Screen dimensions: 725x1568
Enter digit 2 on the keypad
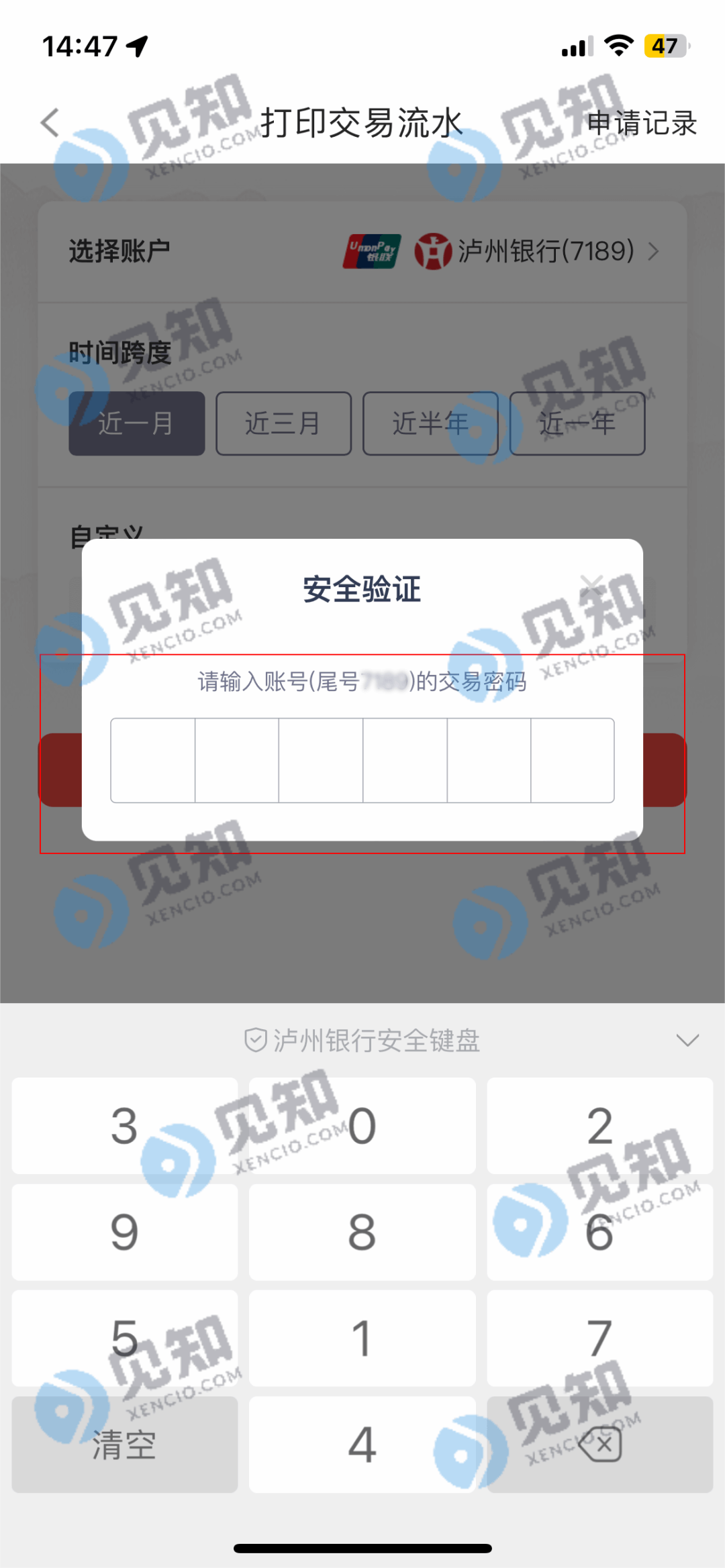tap(599, 1126)
